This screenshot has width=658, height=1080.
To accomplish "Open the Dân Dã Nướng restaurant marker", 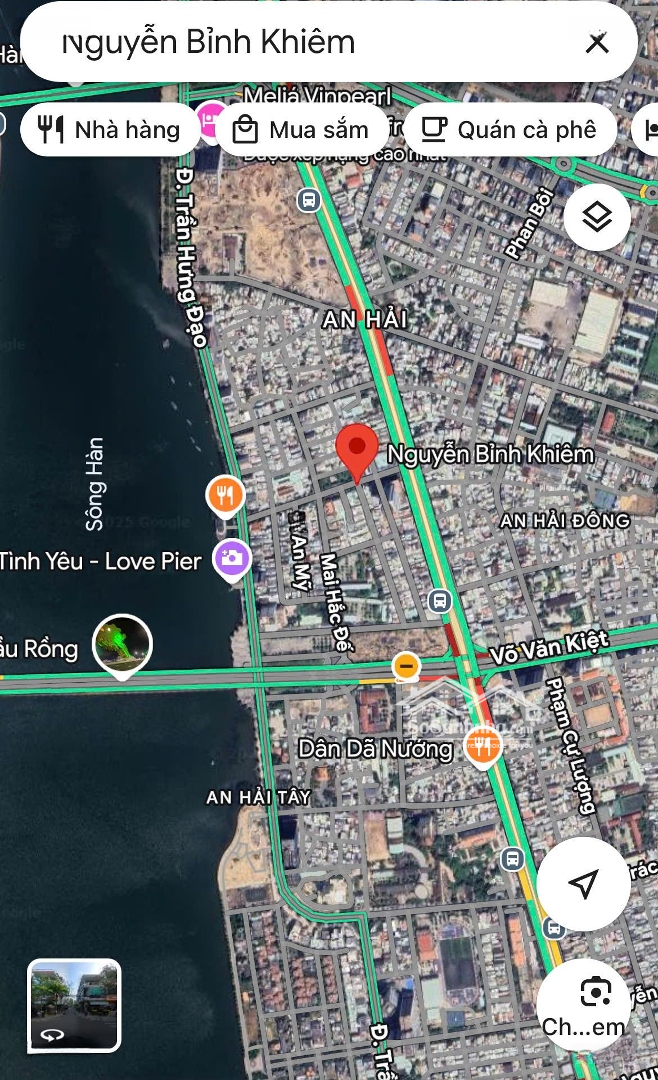I will (x=484, y=746).
